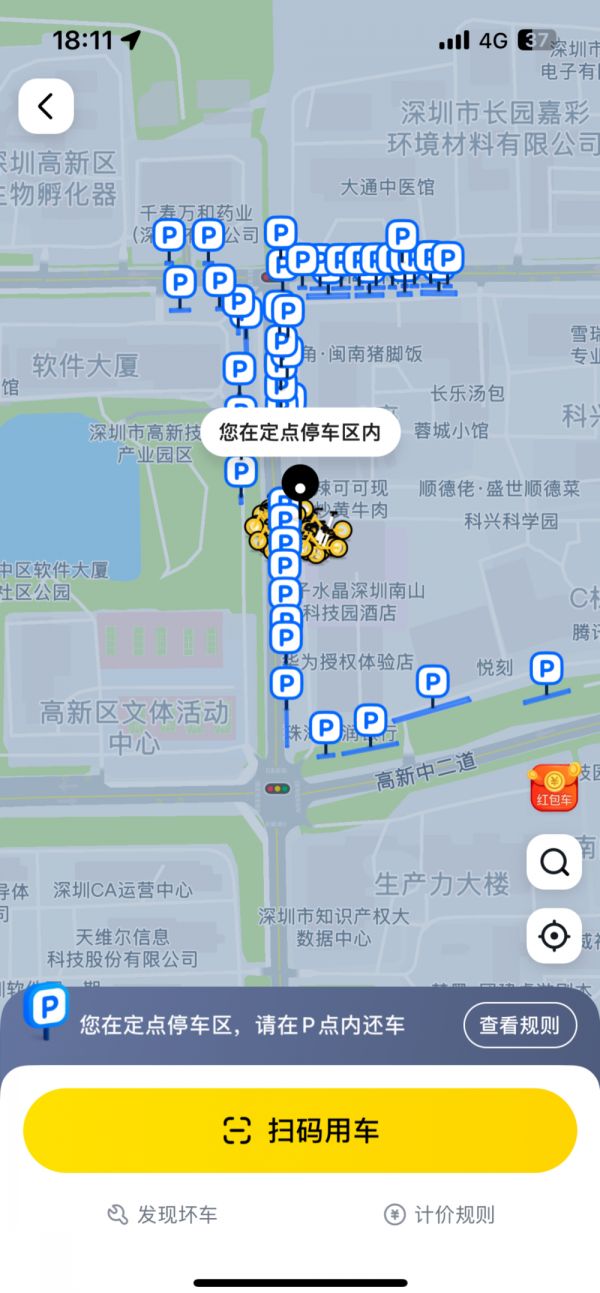Open 计价规则 pricing rules
The width and height of the screenshot is (600, 1293).
[x=440, y=1215]
